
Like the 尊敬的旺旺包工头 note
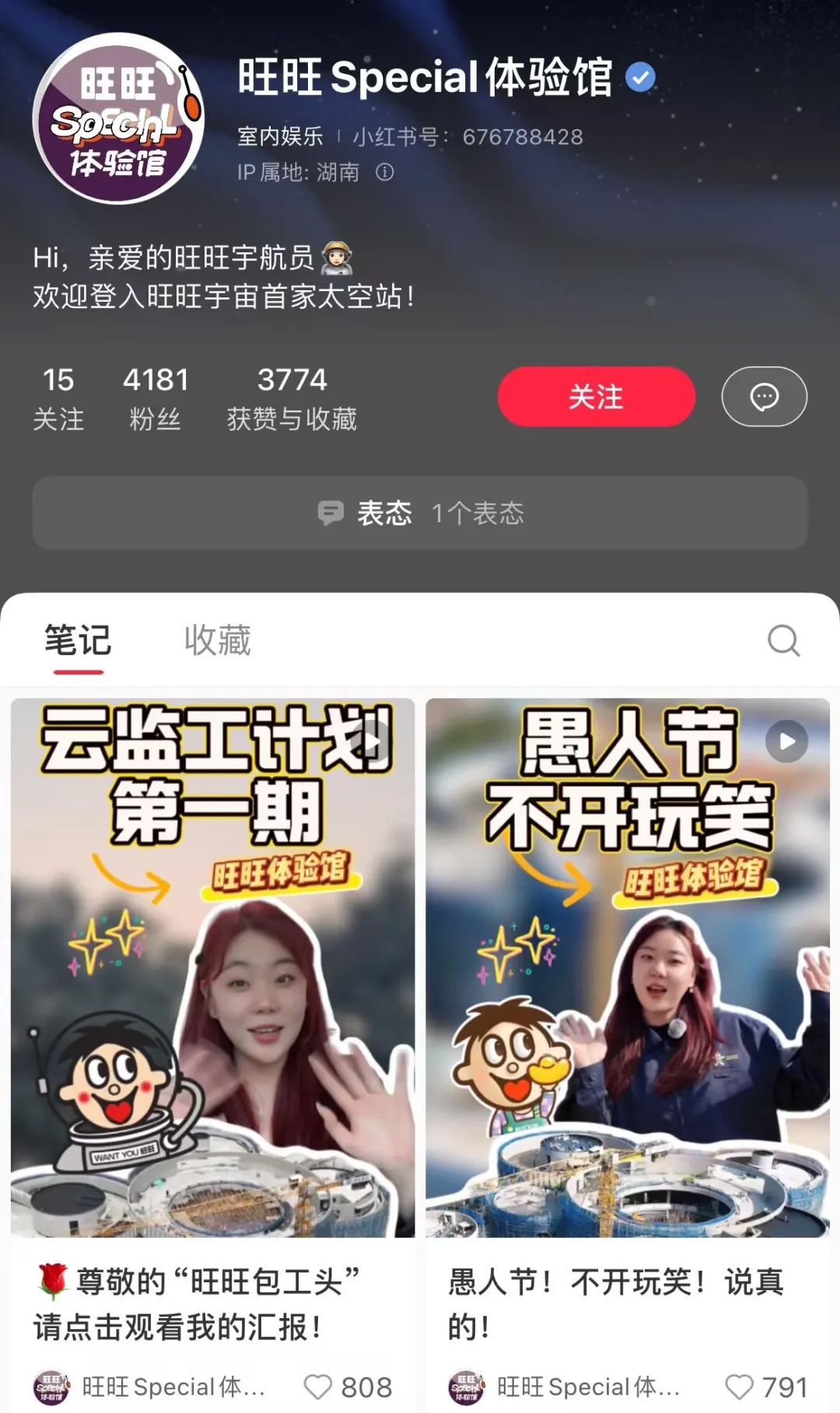[317, 1387]
